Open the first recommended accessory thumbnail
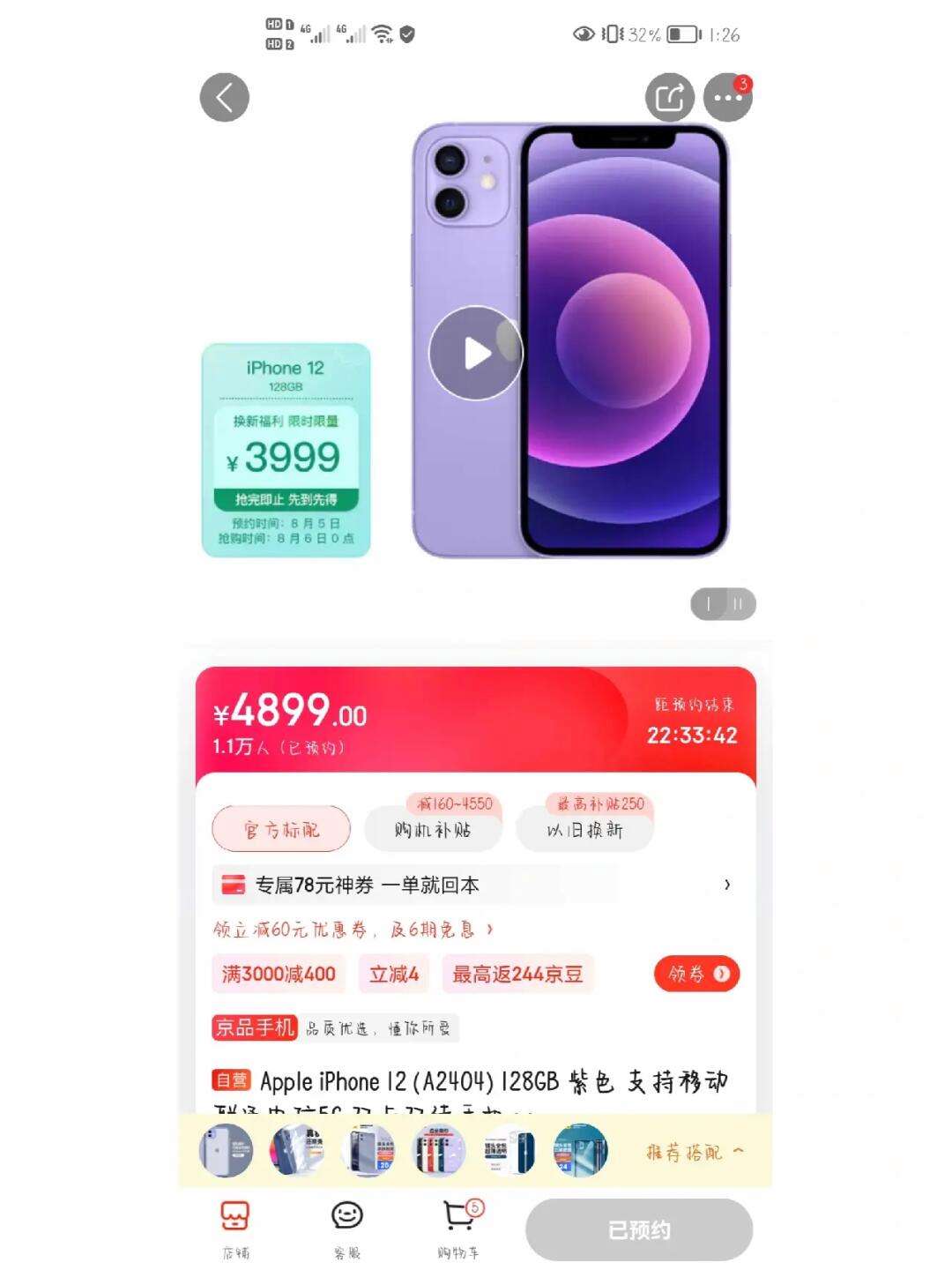The height and width of the screenshot is (1270, 952). pos(227,1151)
